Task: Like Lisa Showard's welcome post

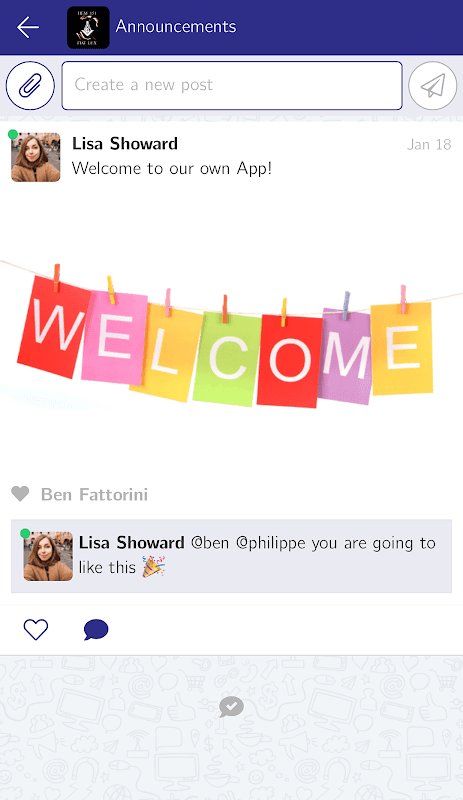Action: [x=36, y=630]
